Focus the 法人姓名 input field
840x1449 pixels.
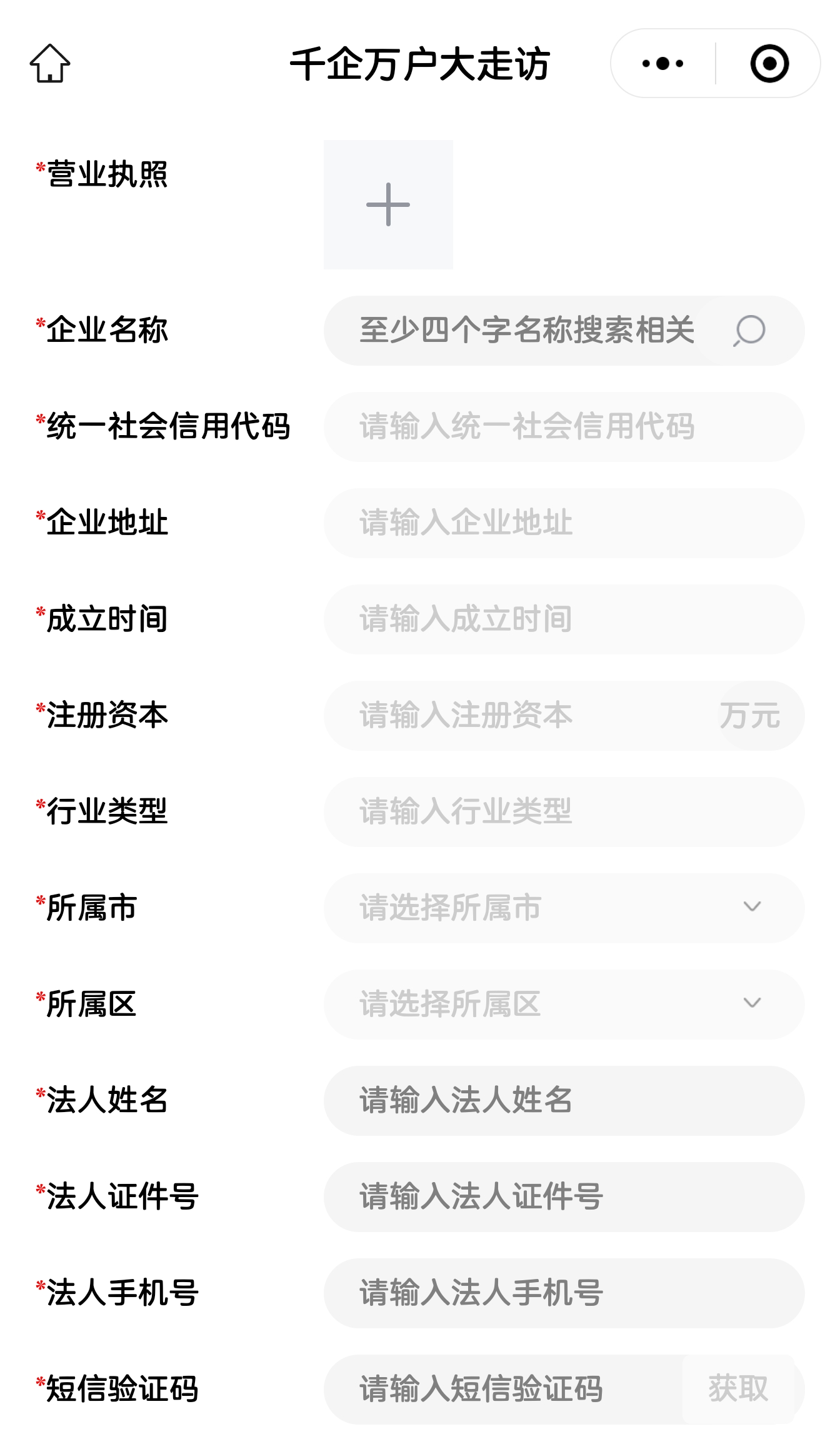(562, 1101)
